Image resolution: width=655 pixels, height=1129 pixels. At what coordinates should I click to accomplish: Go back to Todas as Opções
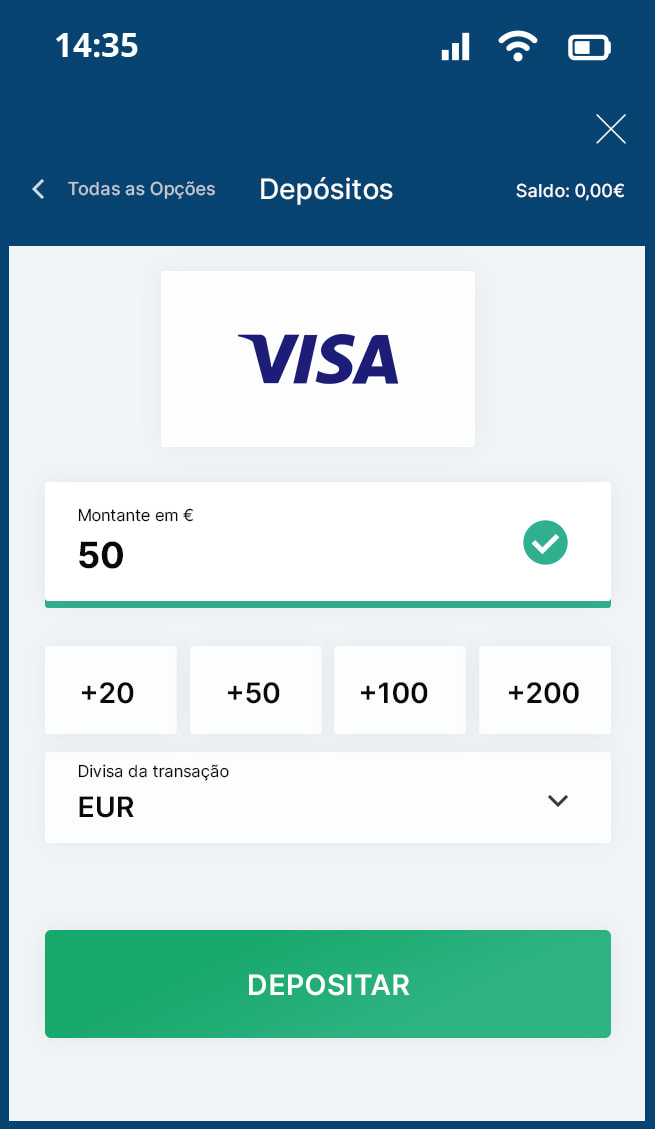click(124, 189)
